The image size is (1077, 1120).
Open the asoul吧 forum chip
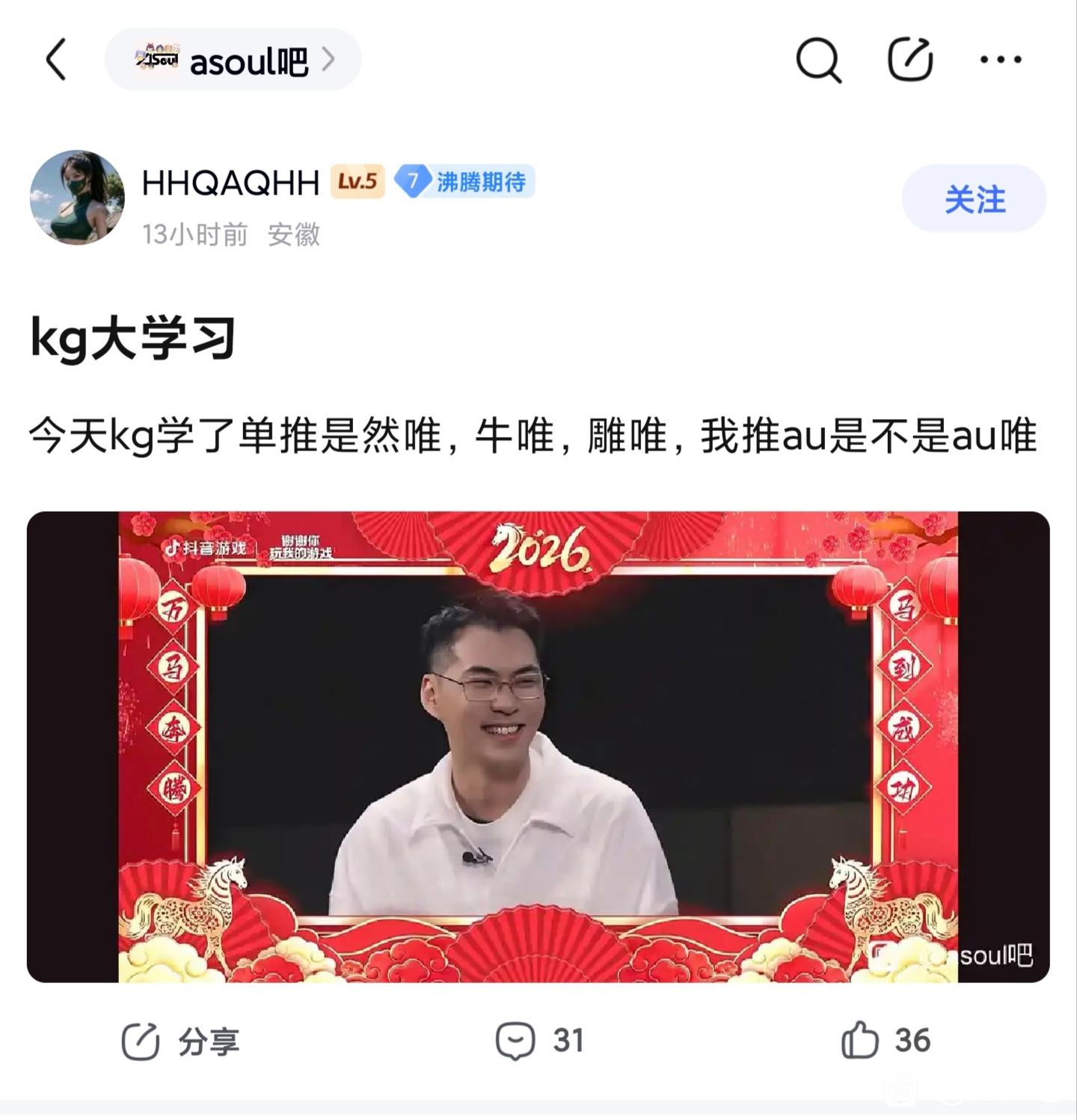click(x=233, y=60)
